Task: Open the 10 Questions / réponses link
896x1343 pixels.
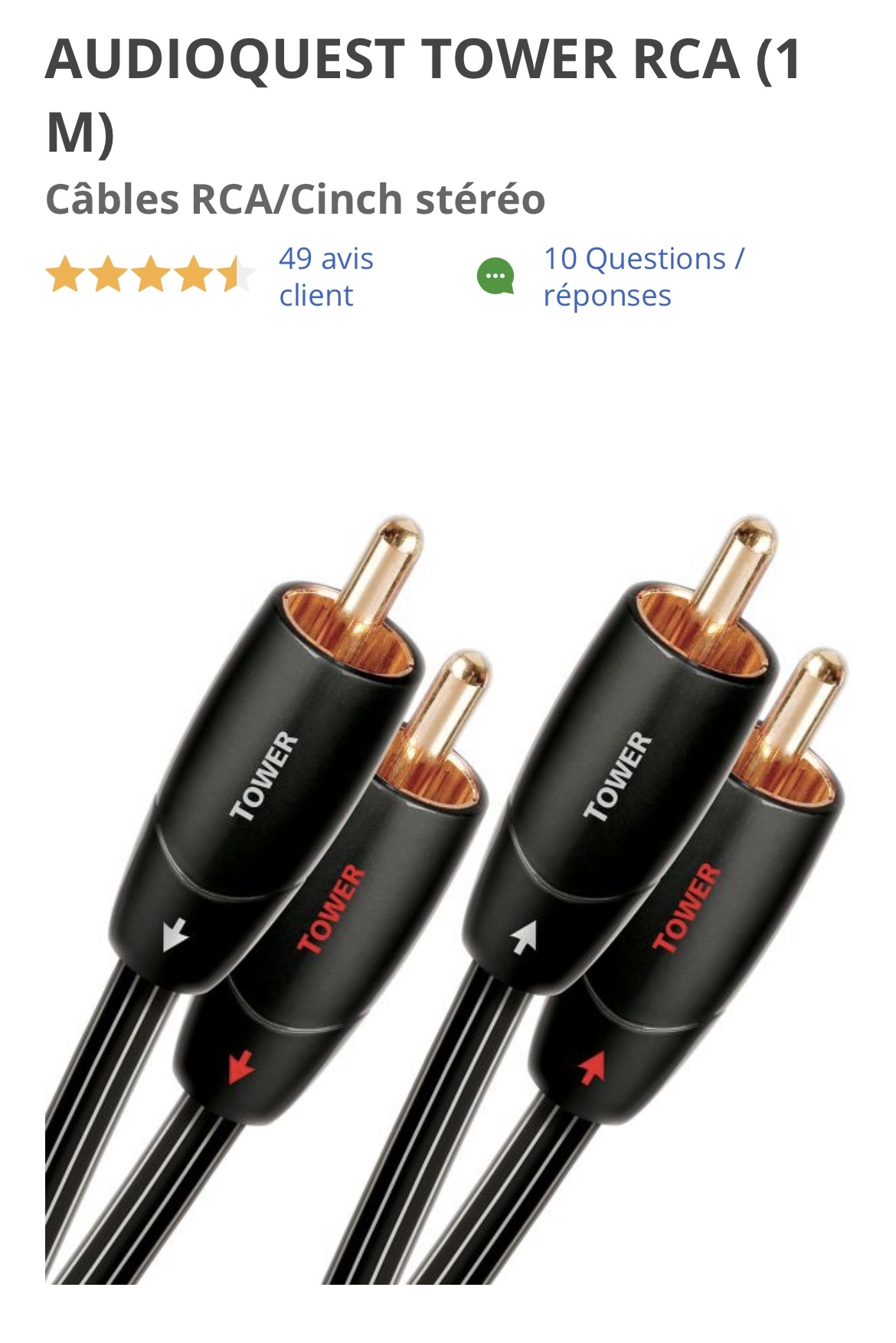Action: (x=642, y=277)
